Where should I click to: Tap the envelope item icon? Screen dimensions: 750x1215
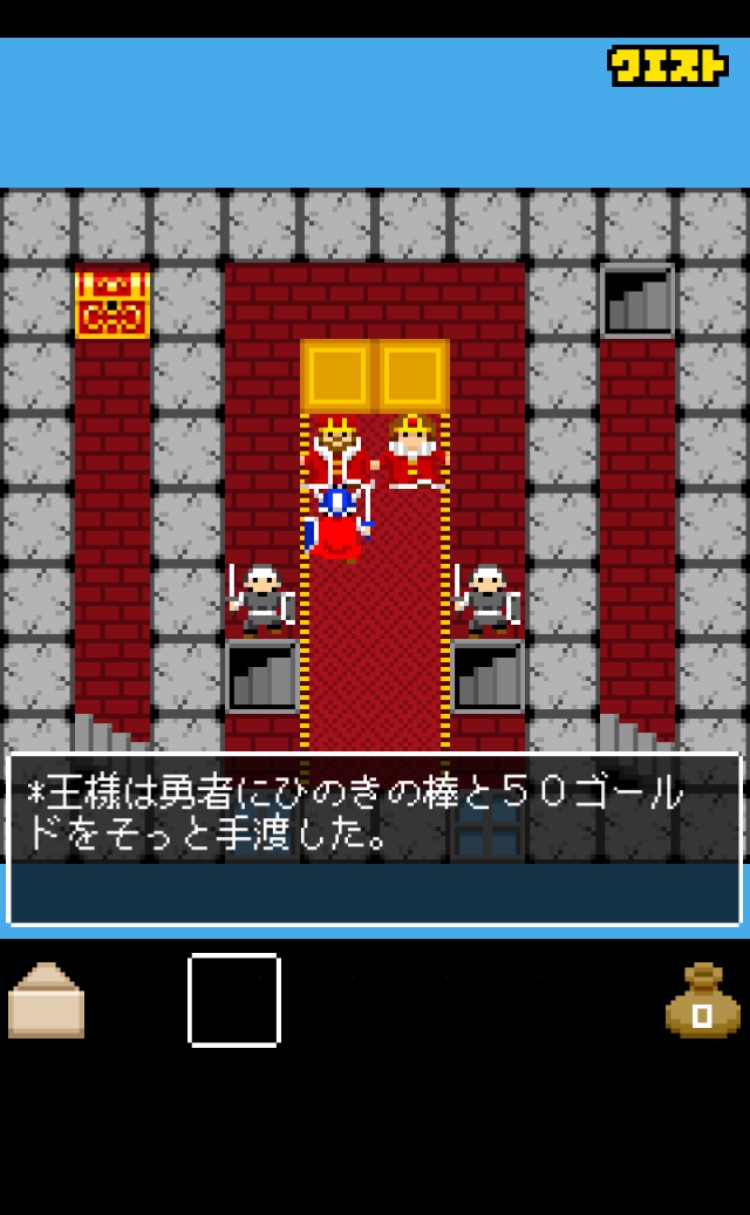click(46, 999)
